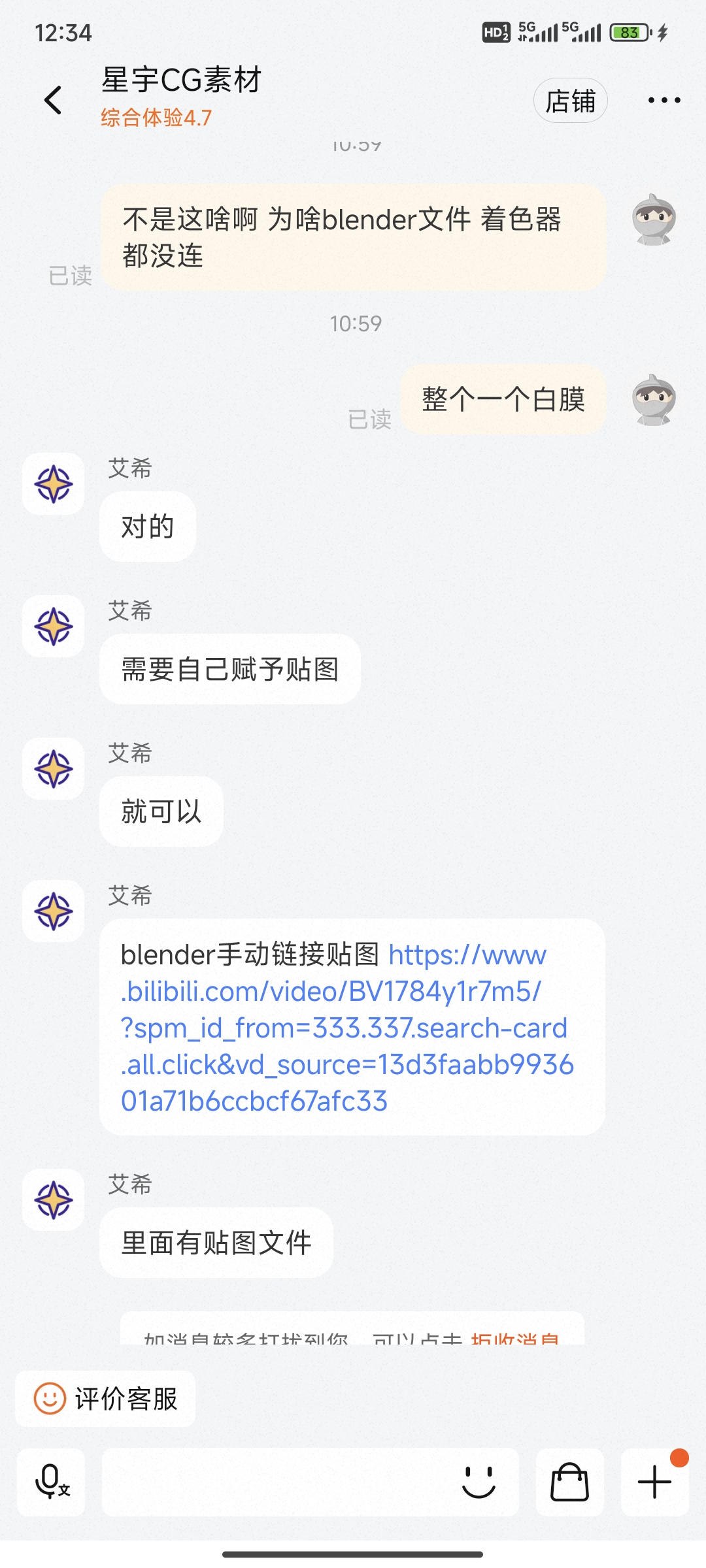Viewport: 706px width, 1568px height.
Task: Tap my avatar beside 整个一个白膜
Action: point(654,399)
